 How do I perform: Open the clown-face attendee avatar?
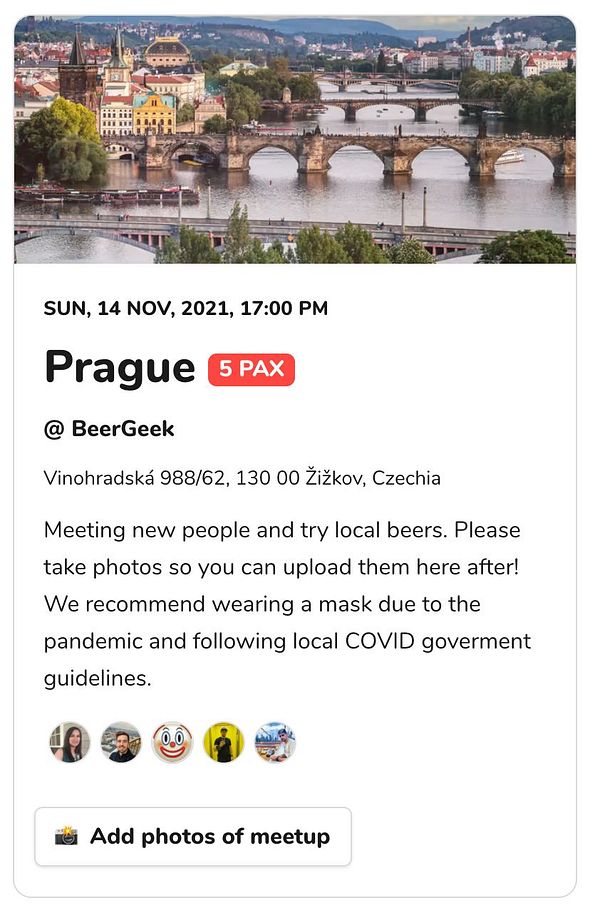pyautogui.click(x=172, y=743)
